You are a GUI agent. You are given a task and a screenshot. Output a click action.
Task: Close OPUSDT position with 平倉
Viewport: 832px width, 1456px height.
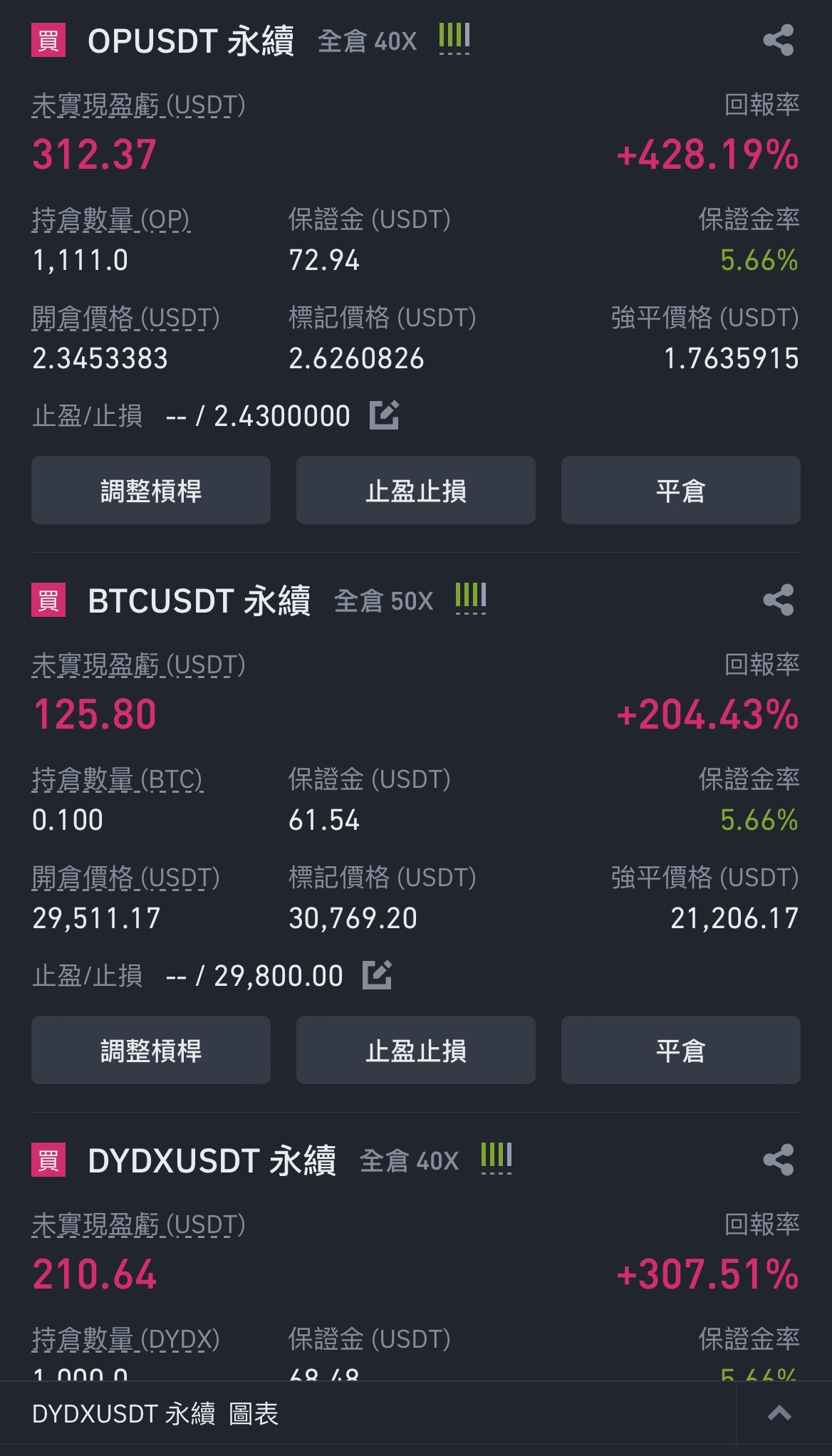click(681, 490)
